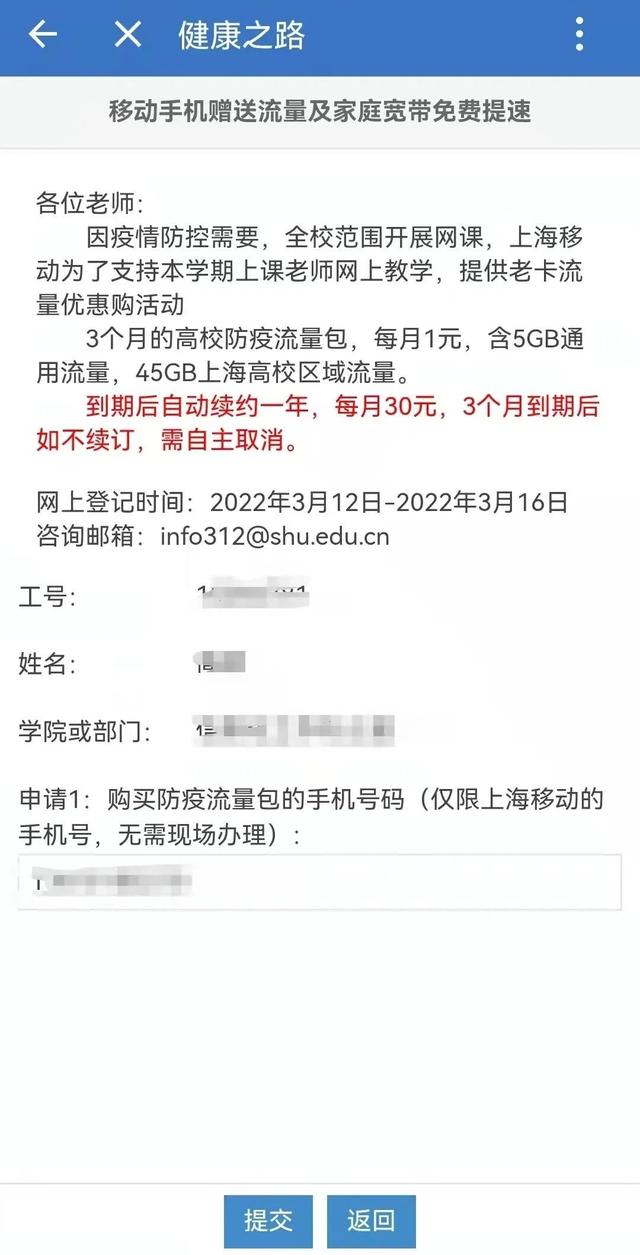Image resolution: width=640 pixels, height=1255 pixels.
Task: Tap the phone number input field
Action: (320, 882)
